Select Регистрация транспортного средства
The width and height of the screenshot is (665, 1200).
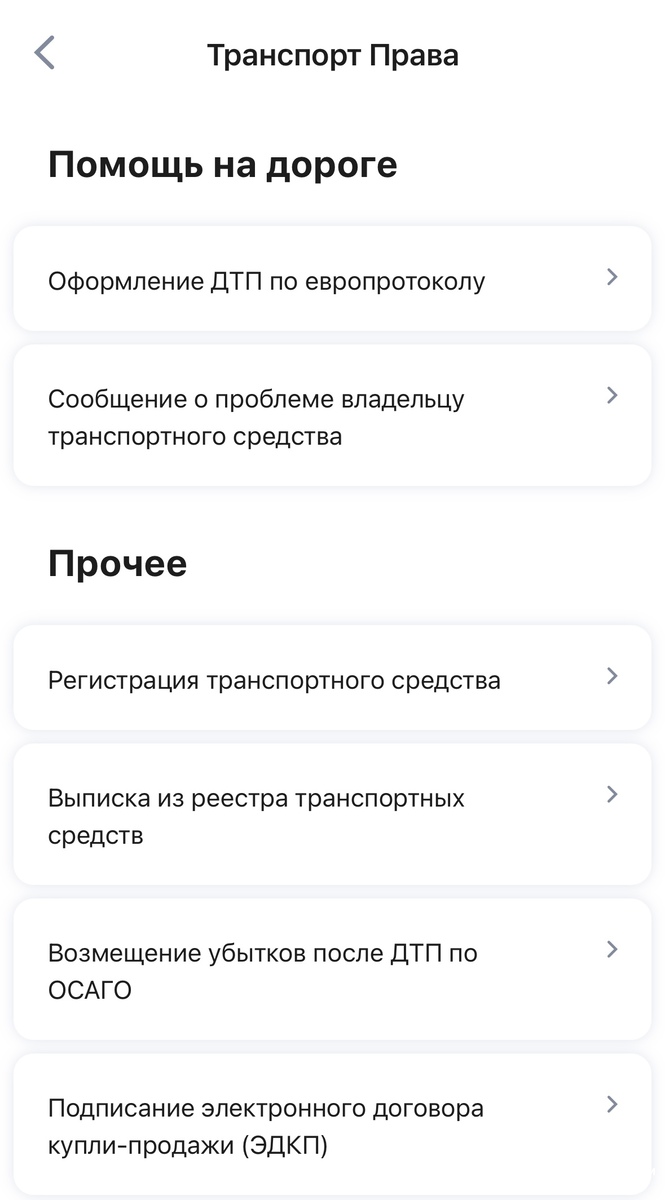(x=332, y=679)
